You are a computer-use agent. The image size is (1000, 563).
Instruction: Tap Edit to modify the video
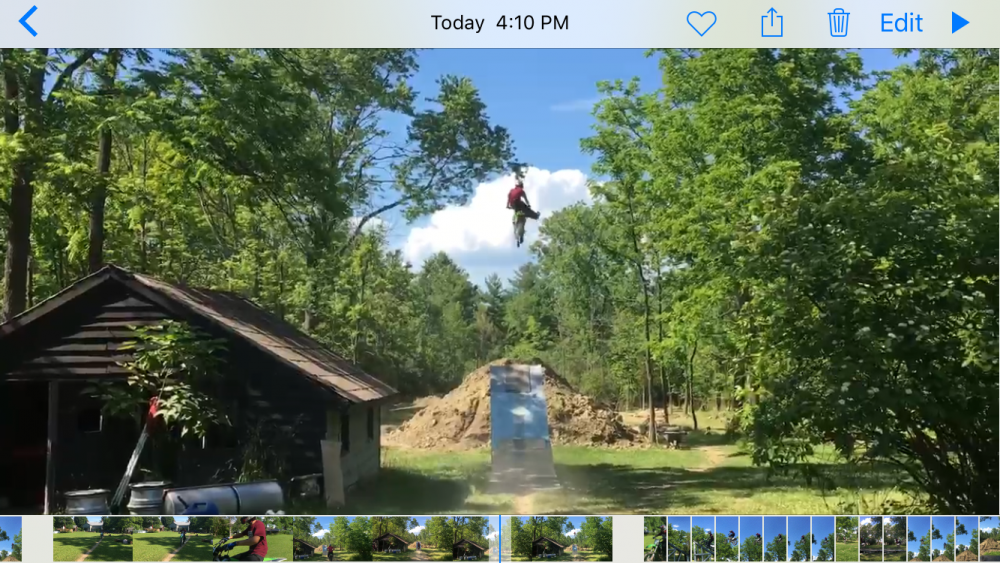[x=901, y=23]
